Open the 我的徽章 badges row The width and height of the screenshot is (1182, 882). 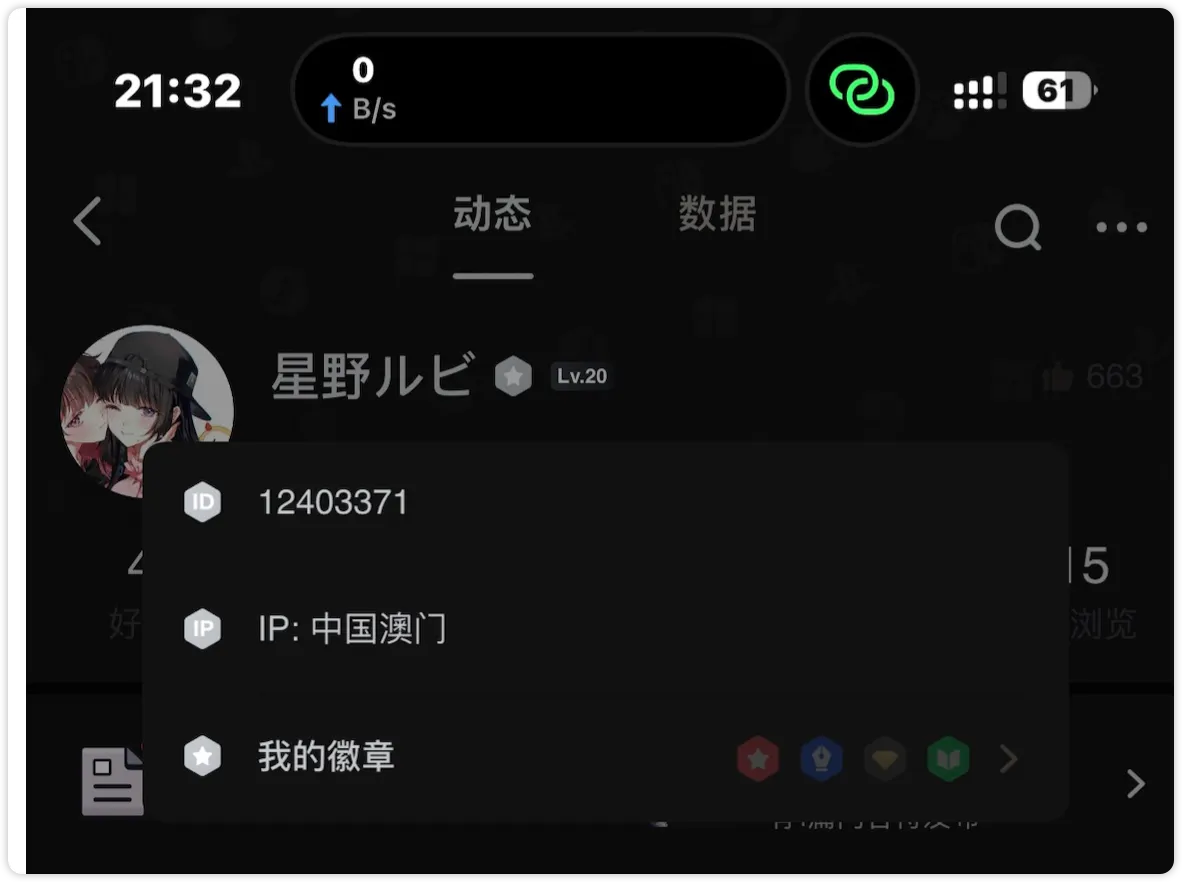(604, 757)
